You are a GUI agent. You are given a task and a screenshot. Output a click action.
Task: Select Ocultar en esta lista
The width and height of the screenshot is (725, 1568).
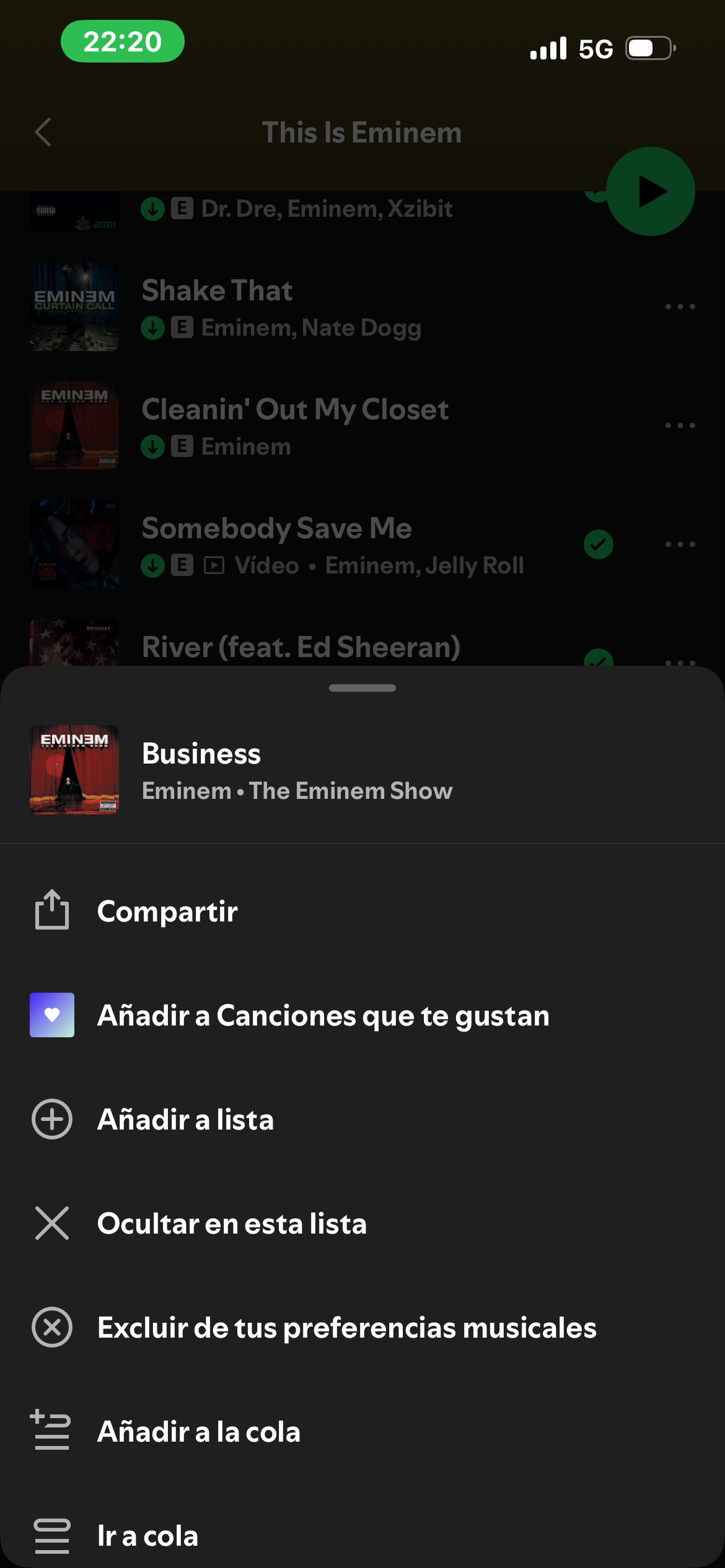click(x=231, y=1224)
